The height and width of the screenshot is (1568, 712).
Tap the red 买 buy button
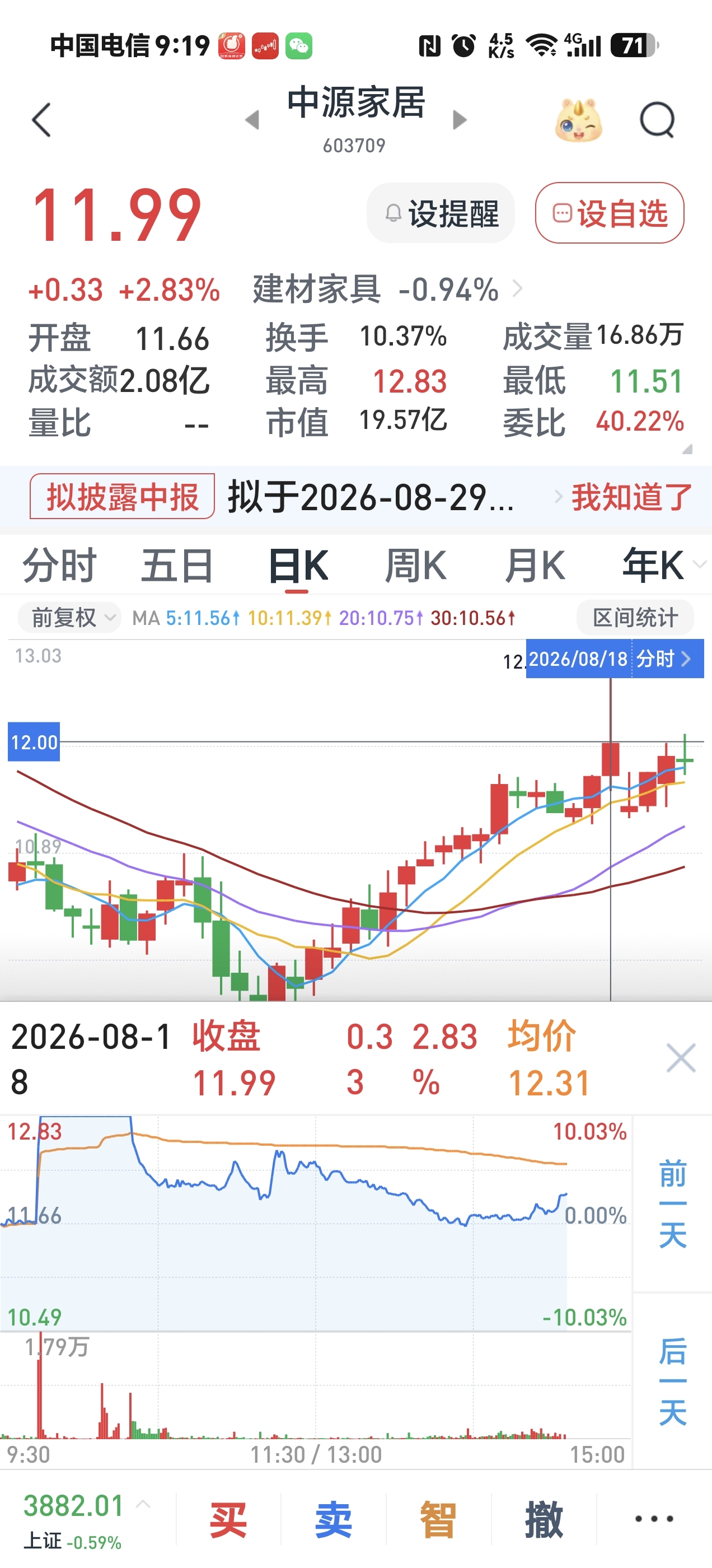click(x=228, y=1519)
